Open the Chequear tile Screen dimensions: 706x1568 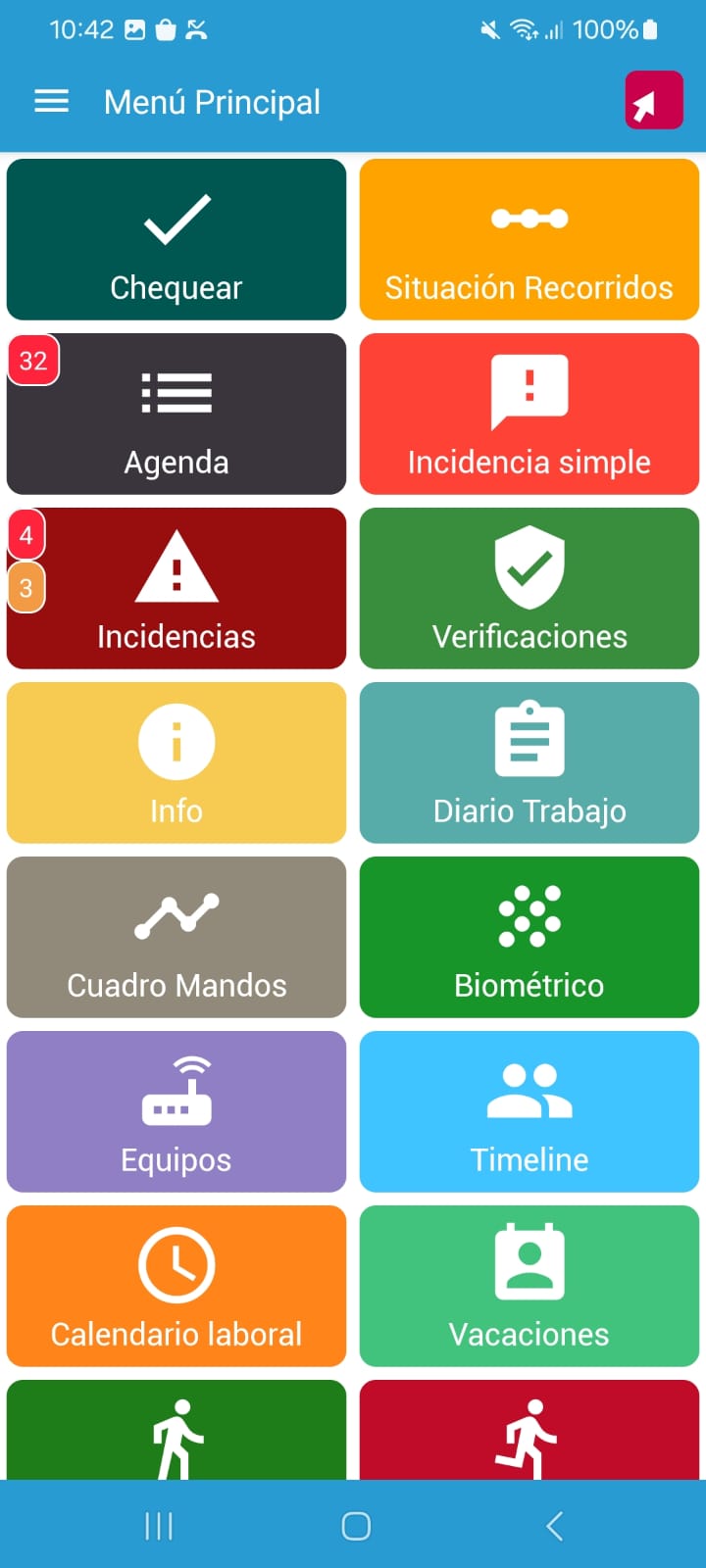point(176,240)
